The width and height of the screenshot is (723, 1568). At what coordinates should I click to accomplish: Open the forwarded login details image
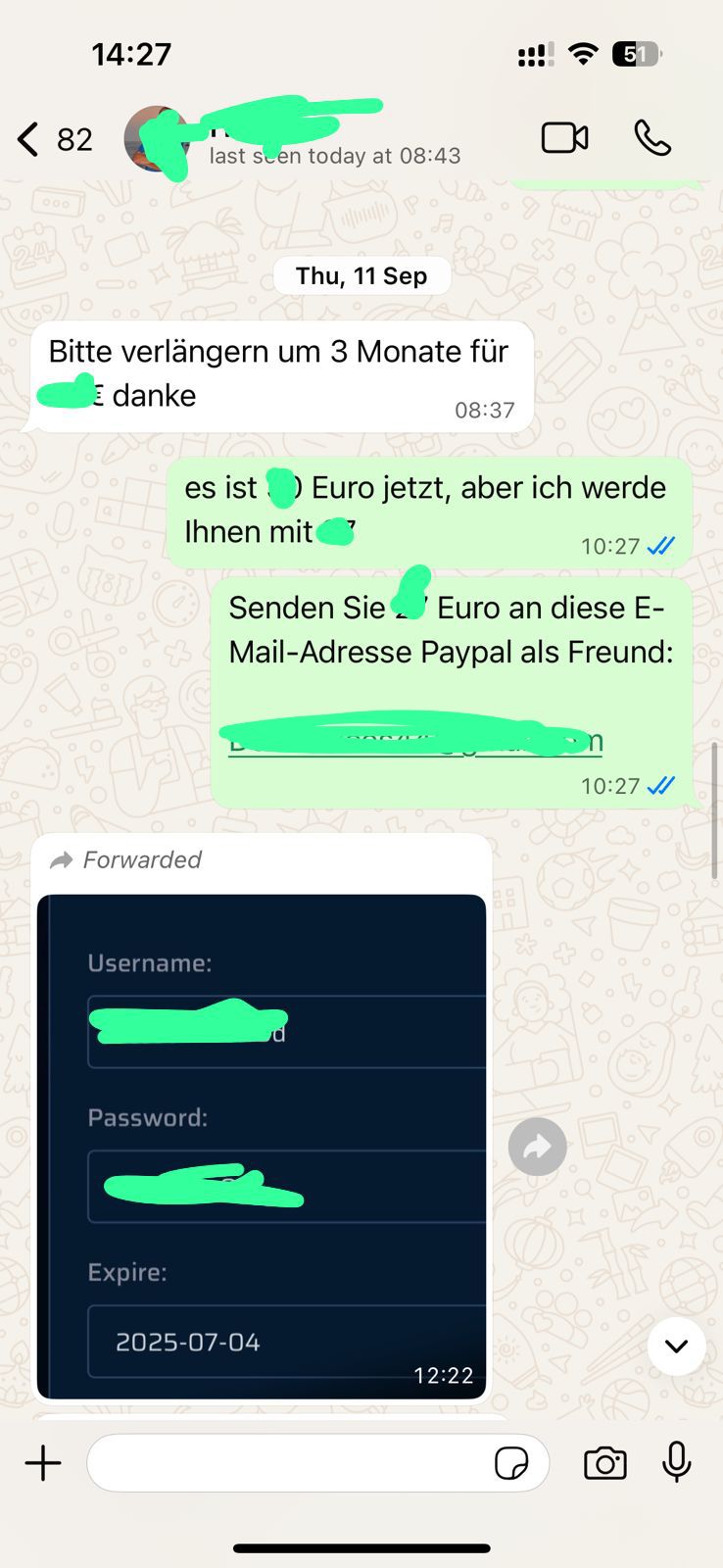point(262,1145)
